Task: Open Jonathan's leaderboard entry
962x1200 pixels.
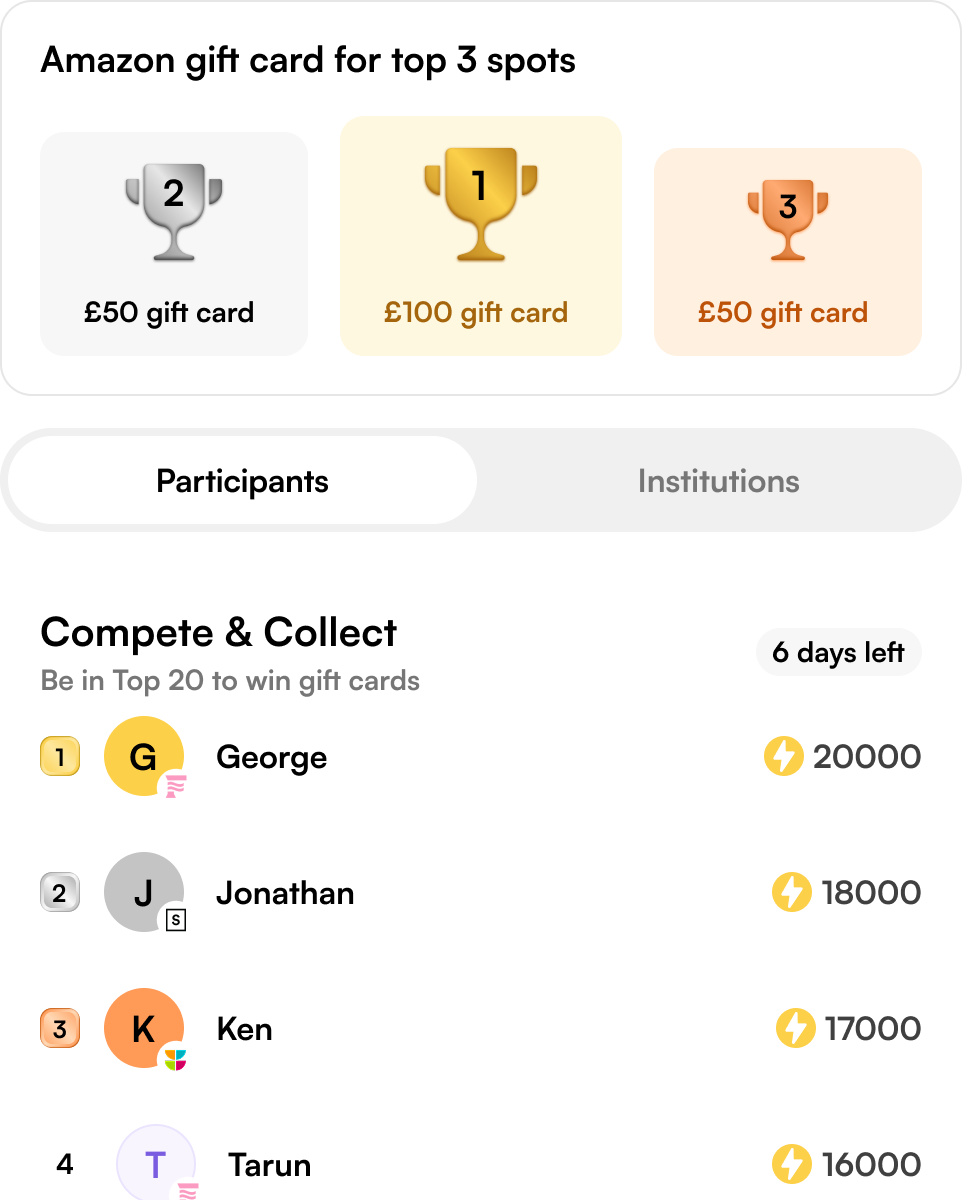Action: [481, 893]
